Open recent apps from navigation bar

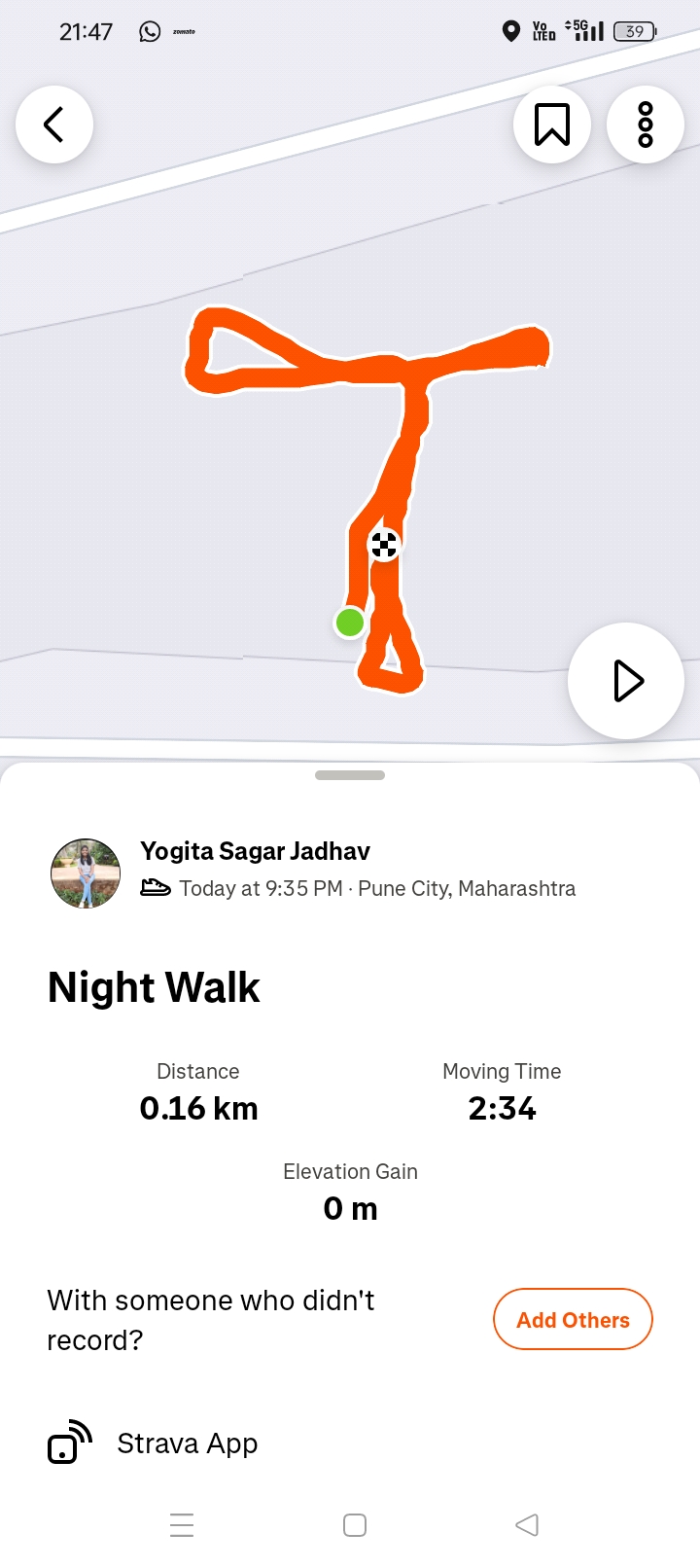click(x=182, y=1524)
